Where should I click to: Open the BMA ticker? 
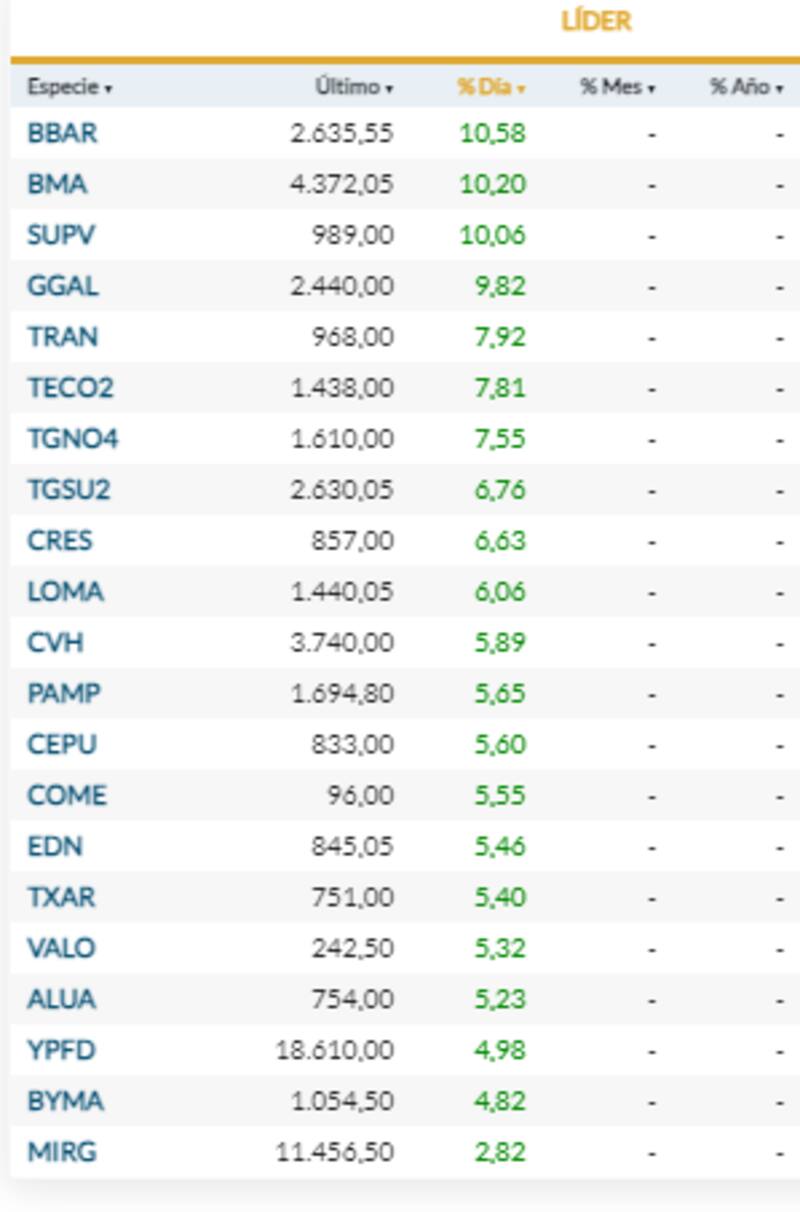tap(57, 184)
